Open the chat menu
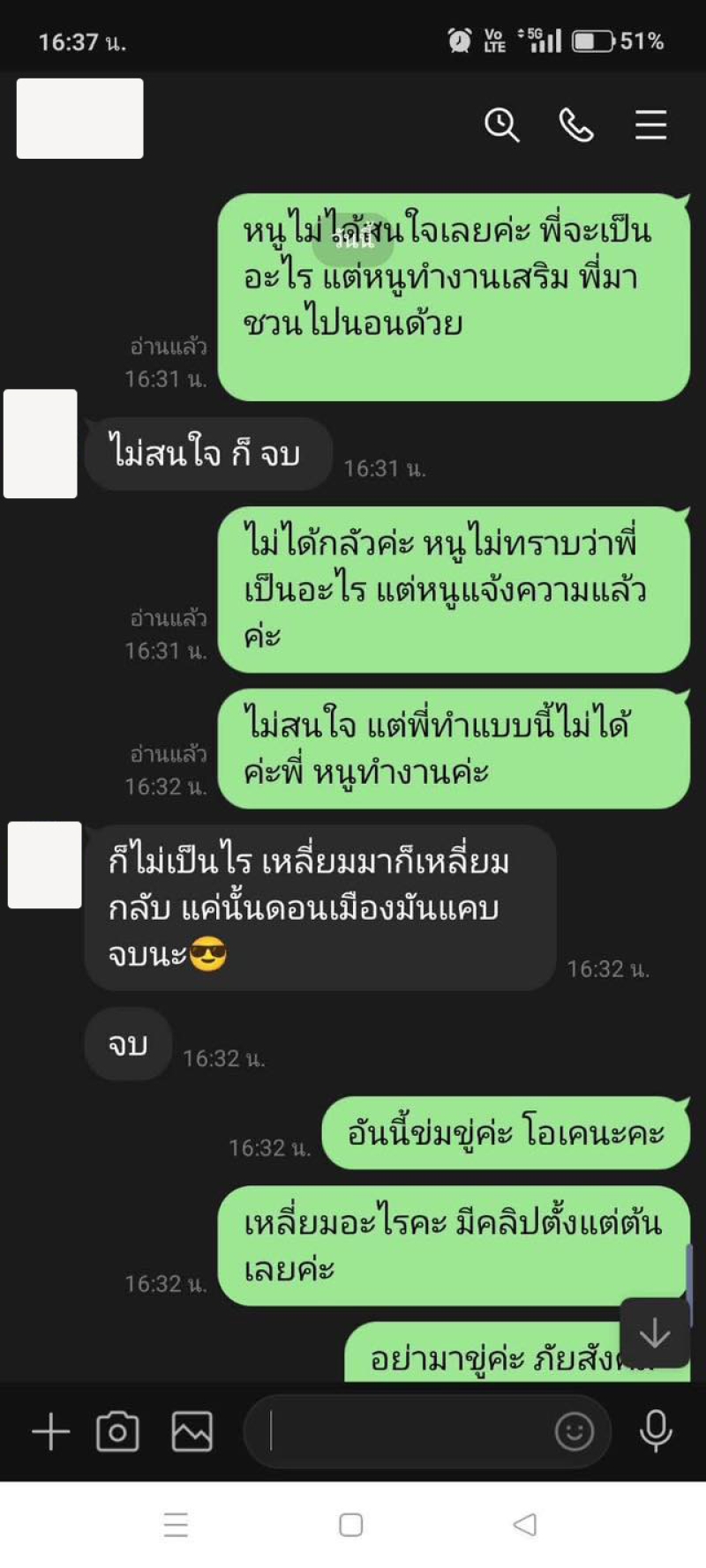The height and width of the screenshot is (1568, 706). [650, 125]
